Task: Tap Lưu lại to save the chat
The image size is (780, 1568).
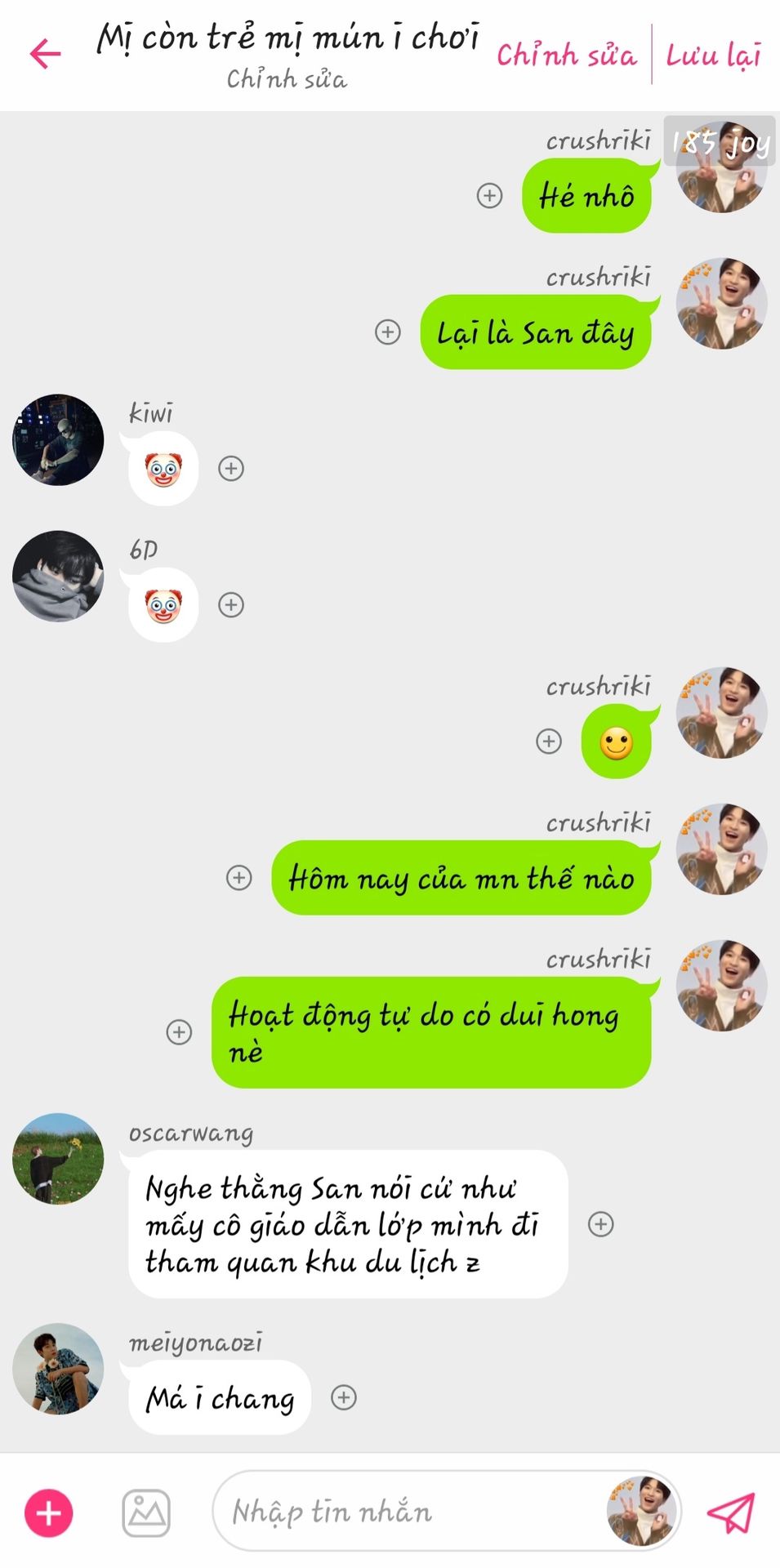Action: 713,56
